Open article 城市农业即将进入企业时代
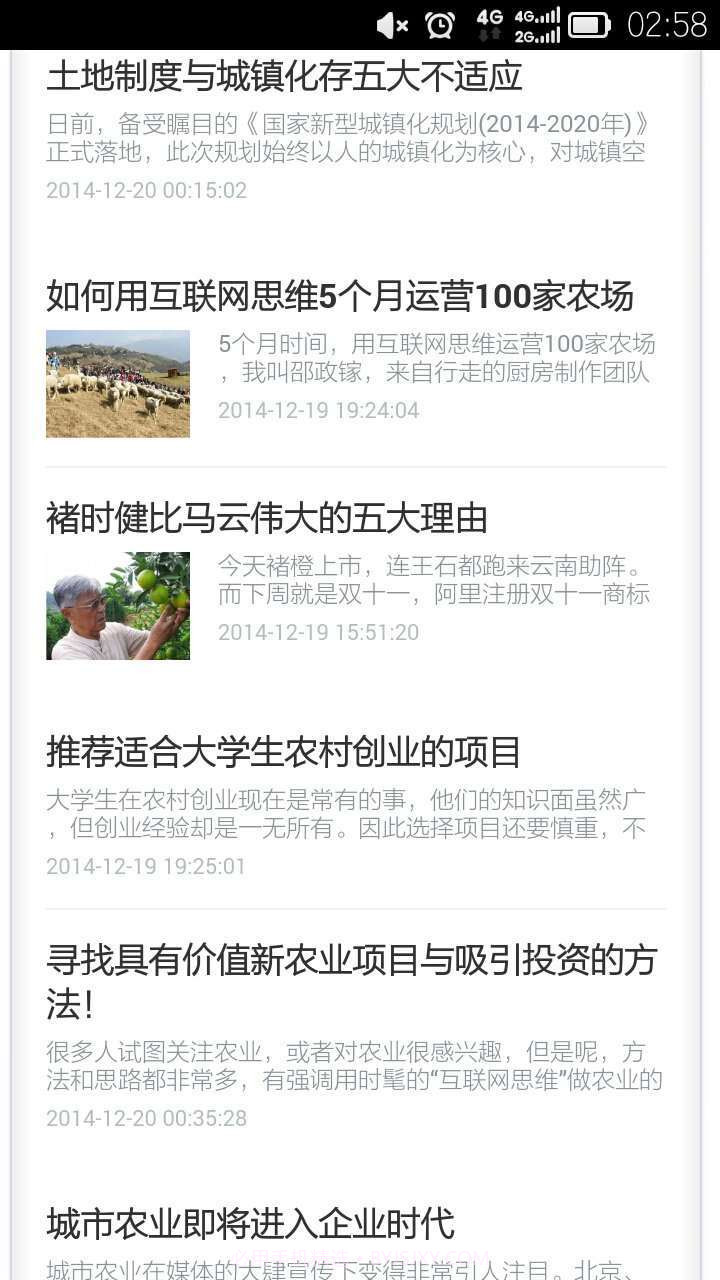 pyautogui.click(x=250, y=1221)
